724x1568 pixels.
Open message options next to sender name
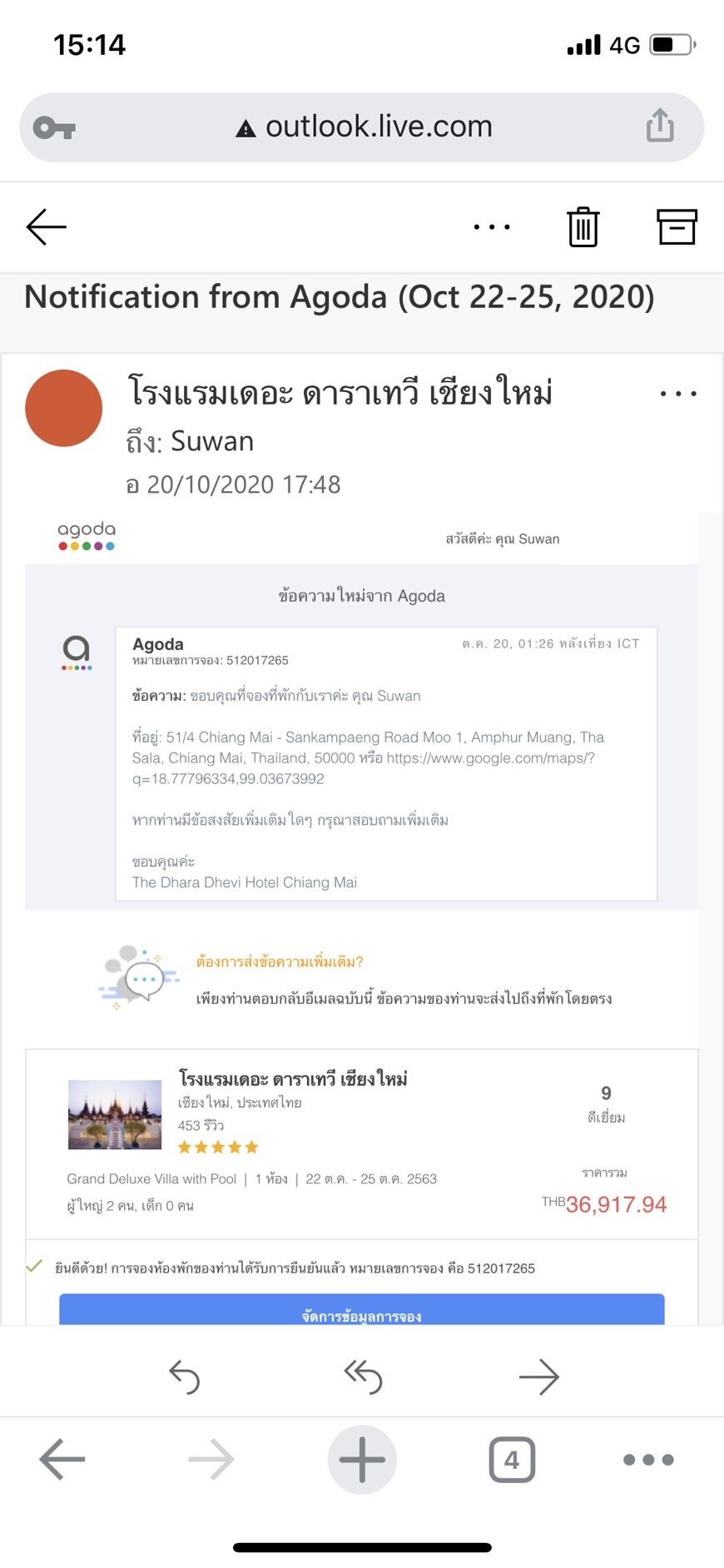pos(678,394)
